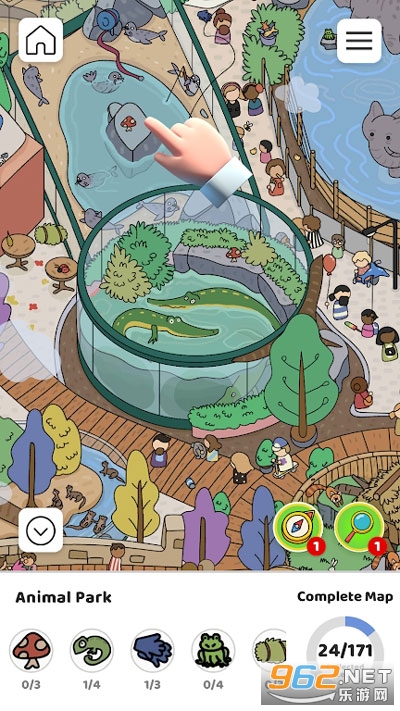Use the magnifying glass hint
The height and width of the screenshot is (711, 400).
pyautogui.click(x=359, y=527)
